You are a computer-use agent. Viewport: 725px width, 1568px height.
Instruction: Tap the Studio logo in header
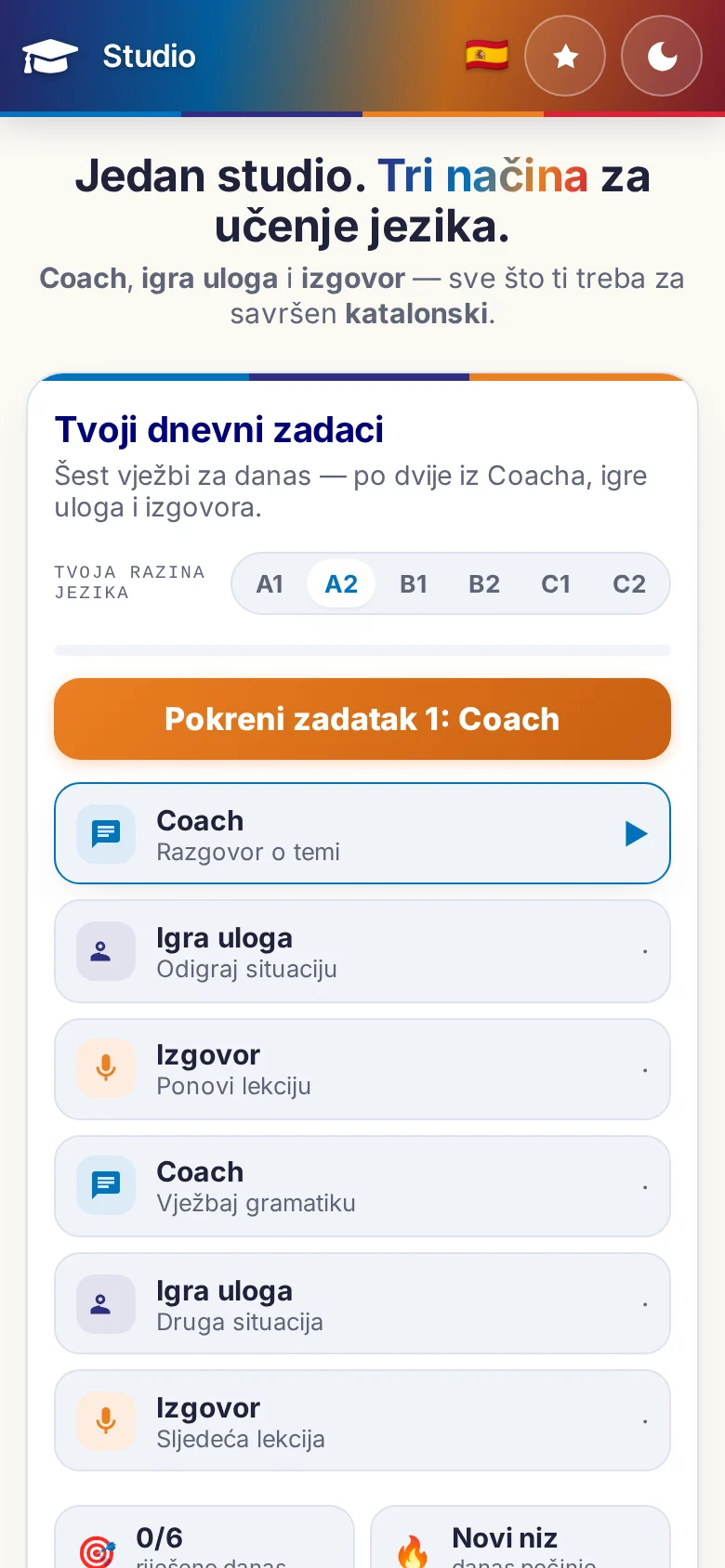pos(110,57)
